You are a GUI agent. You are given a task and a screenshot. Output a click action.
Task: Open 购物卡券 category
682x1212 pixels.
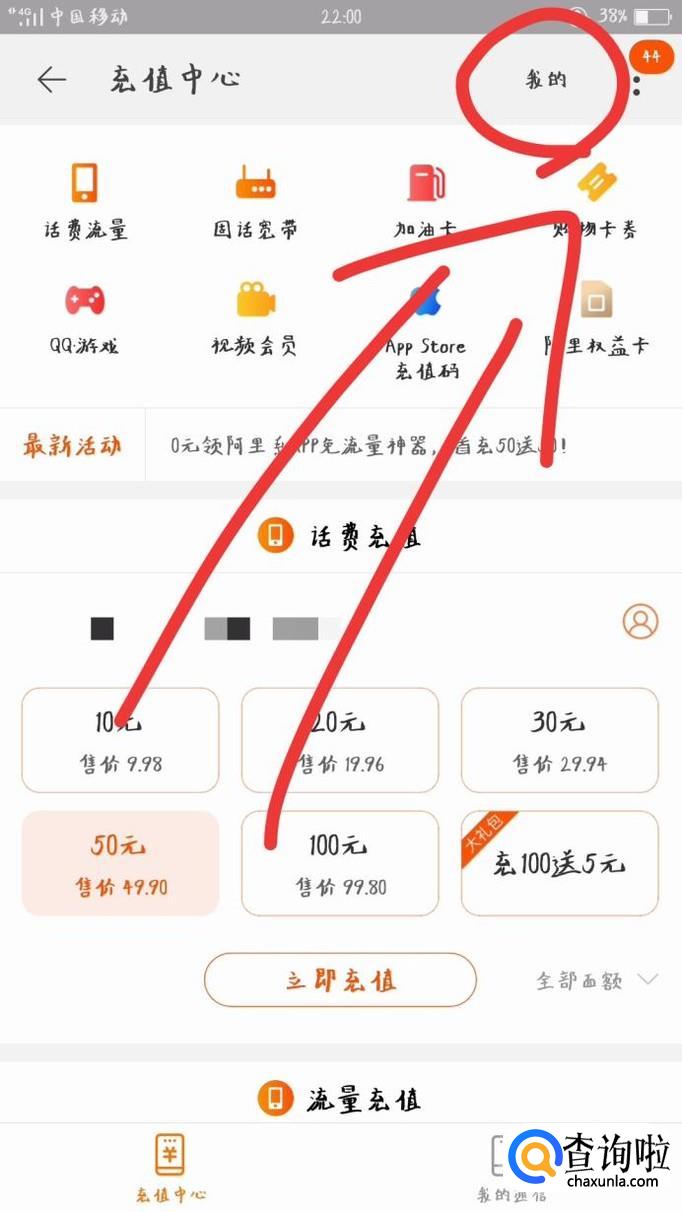pyautogui.click(x=596, y=202)
